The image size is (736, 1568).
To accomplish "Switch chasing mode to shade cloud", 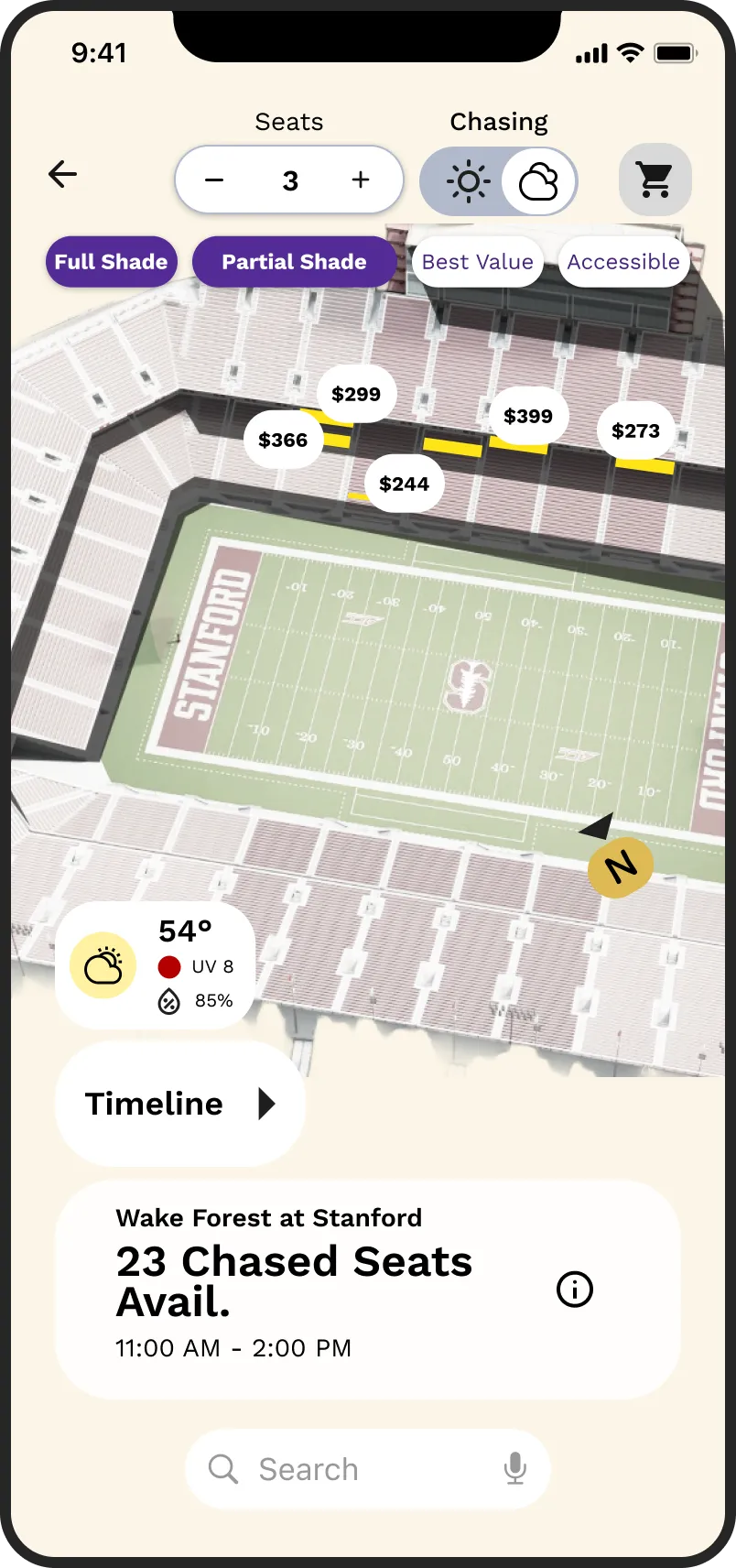I will click(x=538, y=181).
